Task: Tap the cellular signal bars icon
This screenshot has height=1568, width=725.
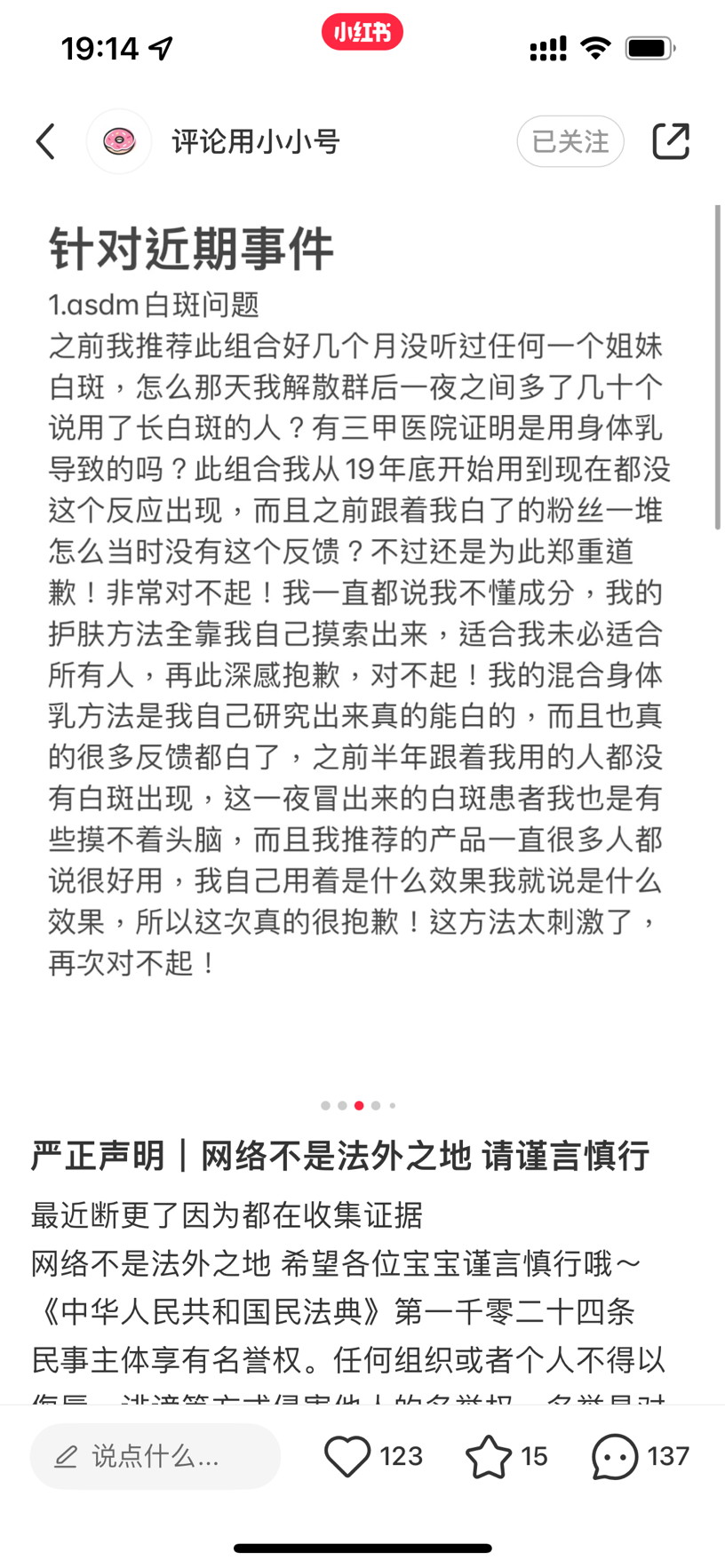Action: click(x=547, y=48)
